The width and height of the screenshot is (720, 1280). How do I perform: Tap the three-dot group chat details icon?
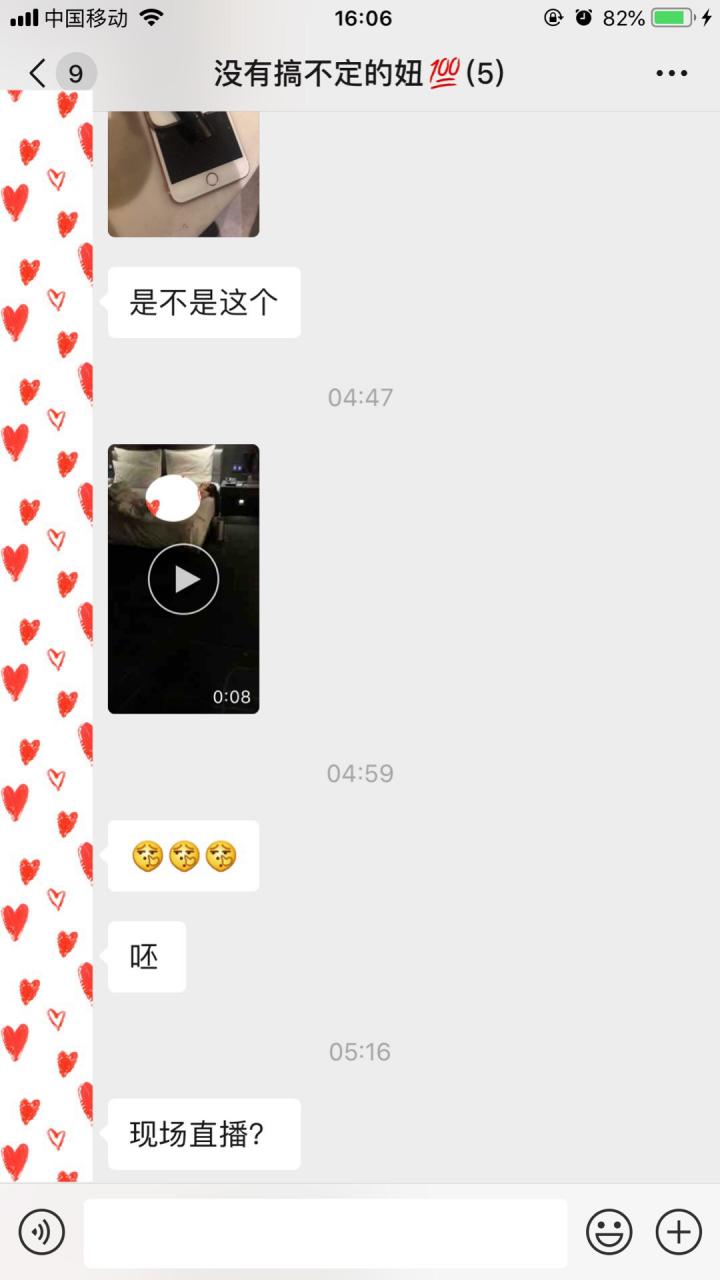point(672,72)
